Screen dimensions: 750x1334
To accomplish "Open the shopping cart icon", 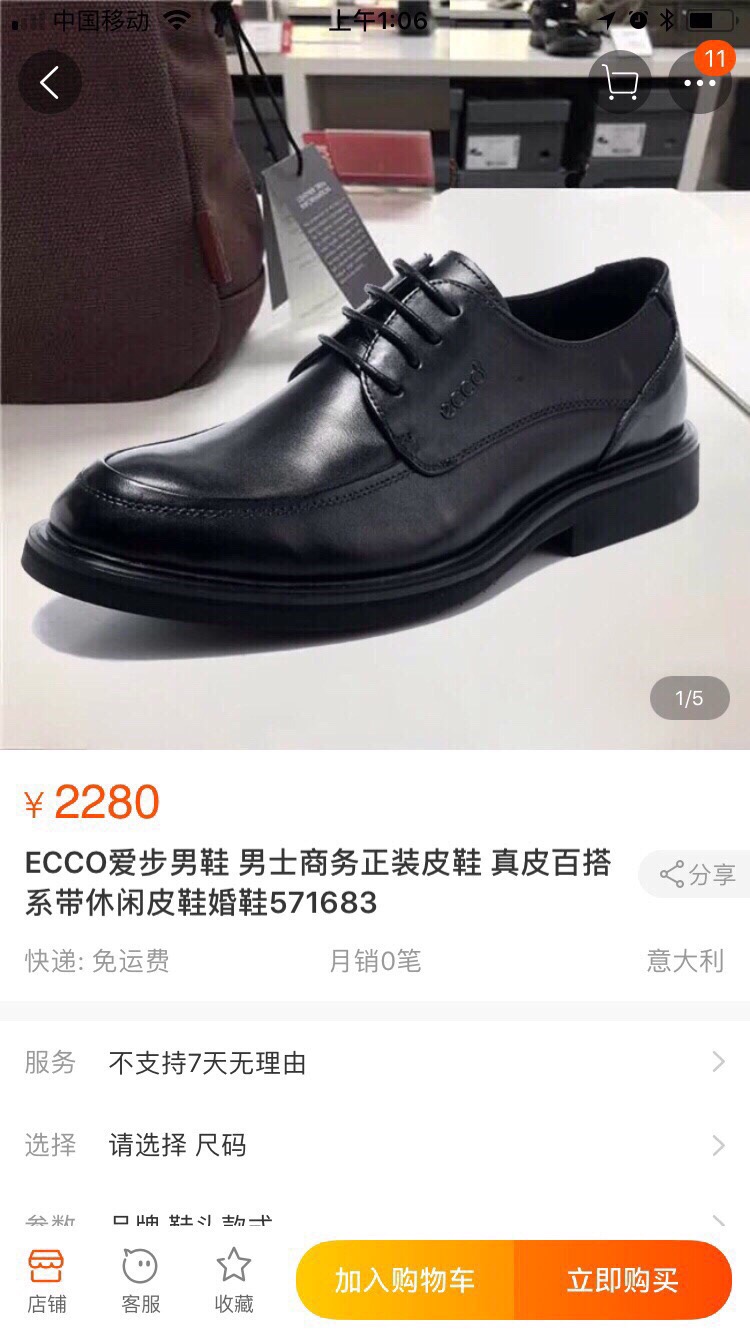I will coord(620,82).
